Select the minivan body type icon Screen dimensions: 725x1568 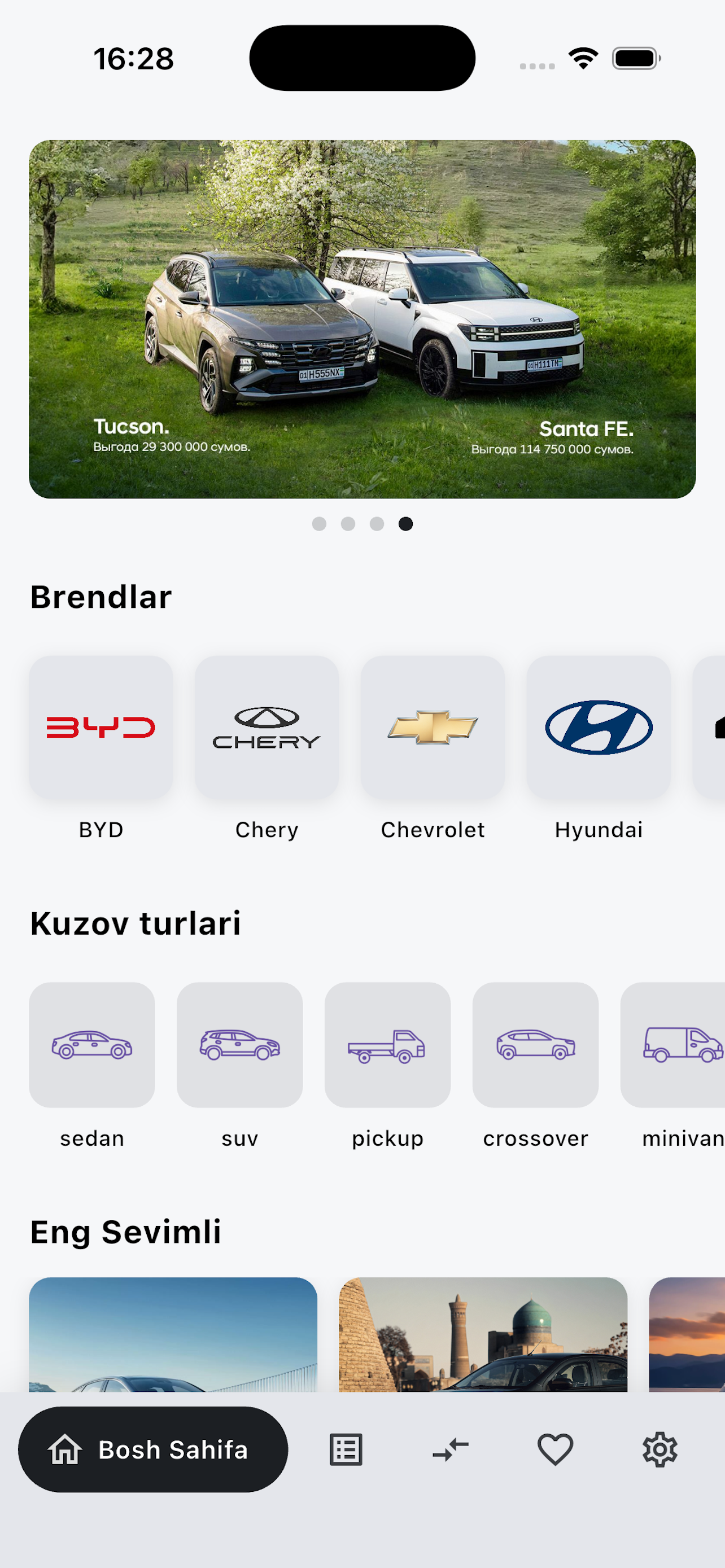pos(680,1045)
